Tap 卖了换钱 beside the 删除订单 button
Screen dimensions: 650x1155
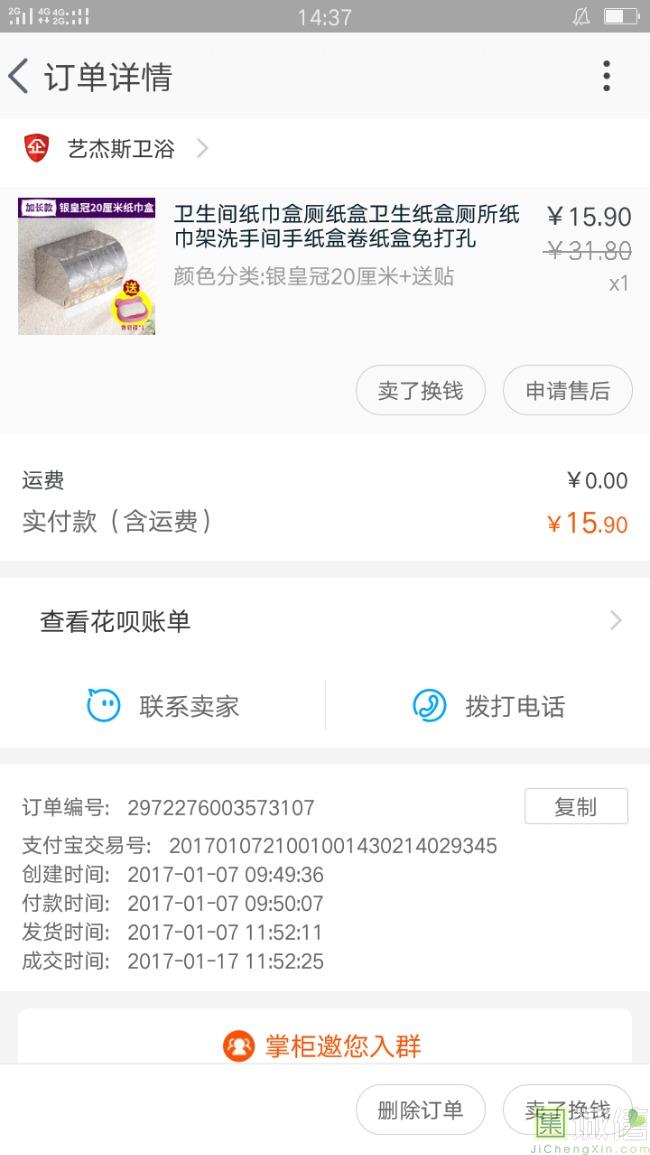click(567, 1110)
